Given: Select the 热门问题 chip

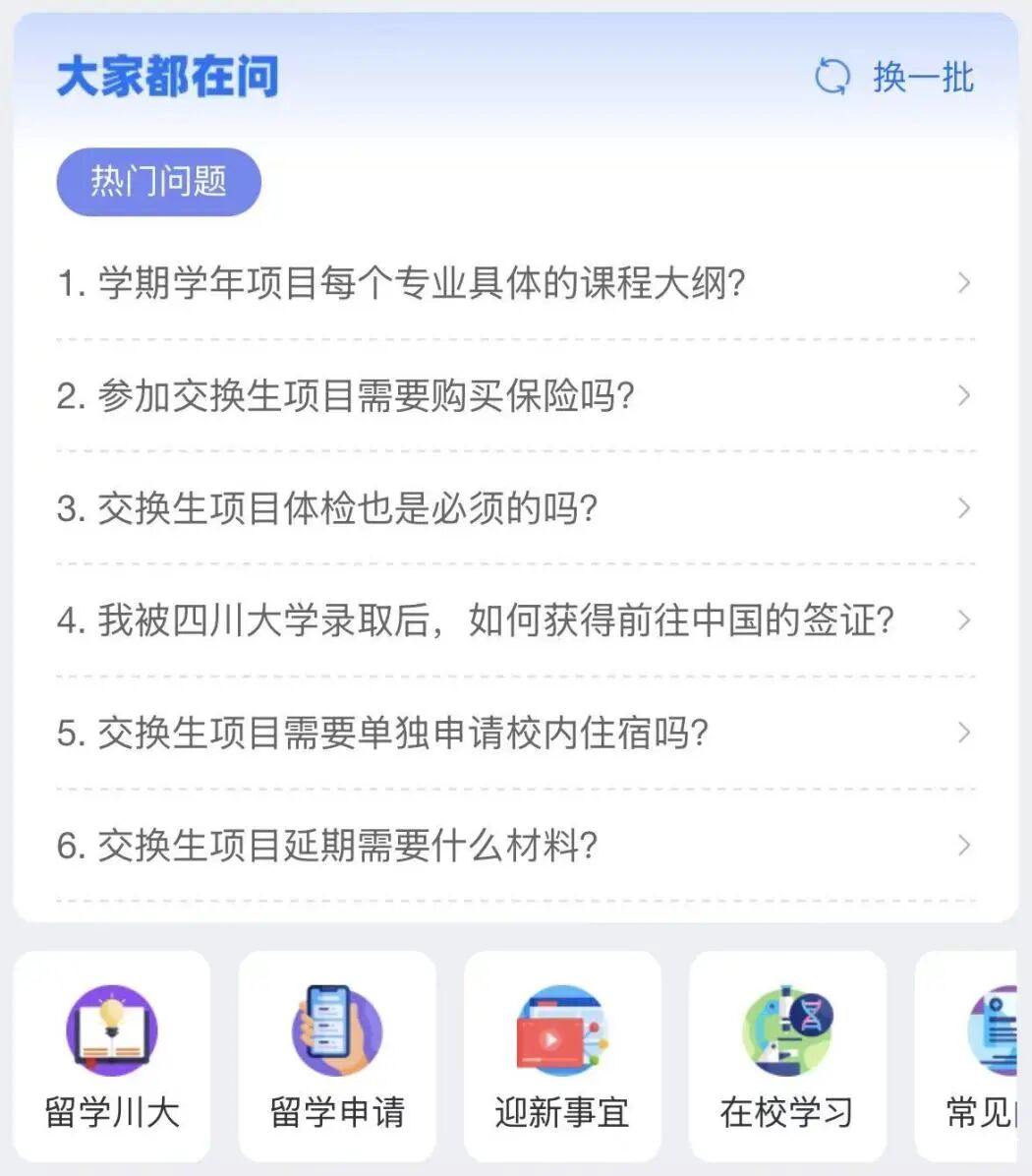Looking at the screenshot, I should (x=158, y=182).
